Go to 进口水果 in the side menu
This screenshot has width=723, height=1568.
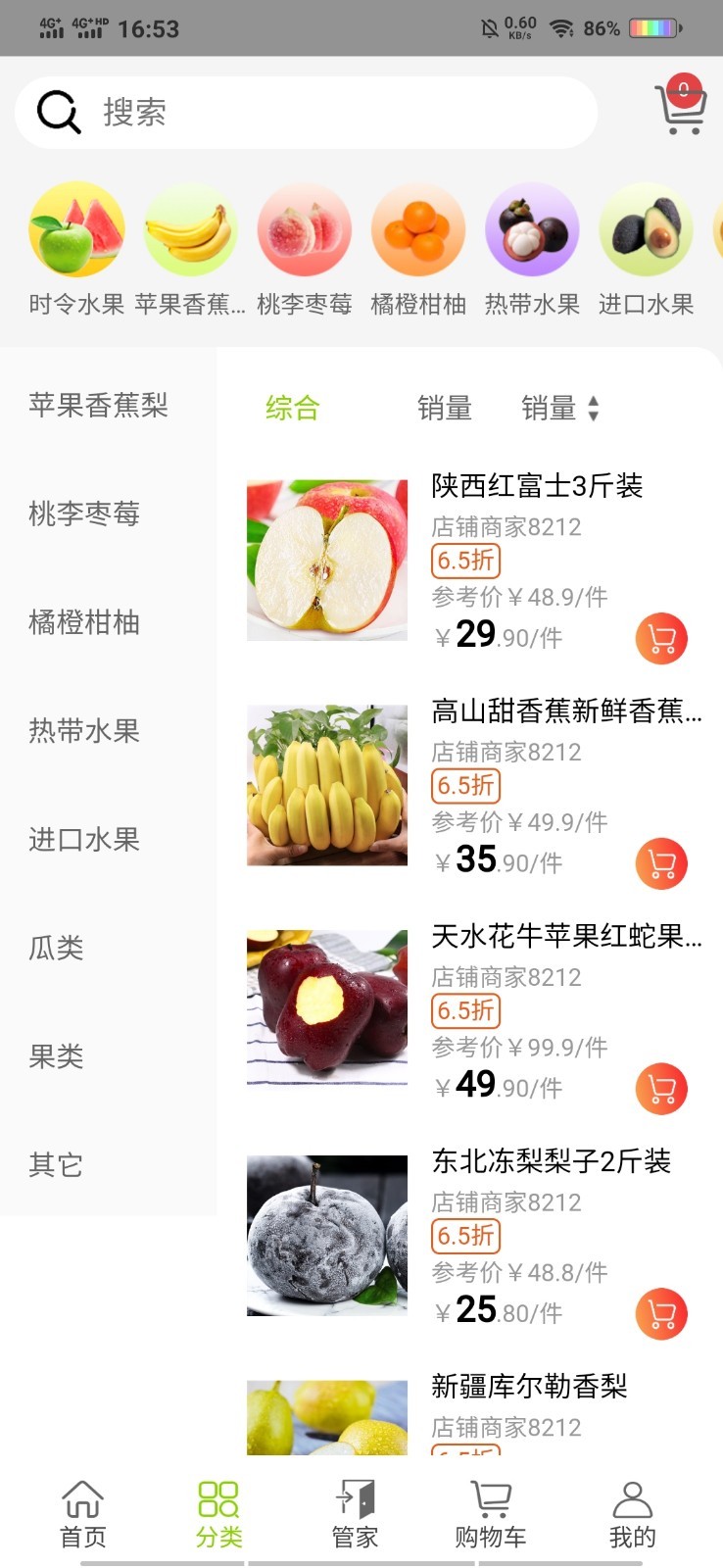(x=84, y=840)
